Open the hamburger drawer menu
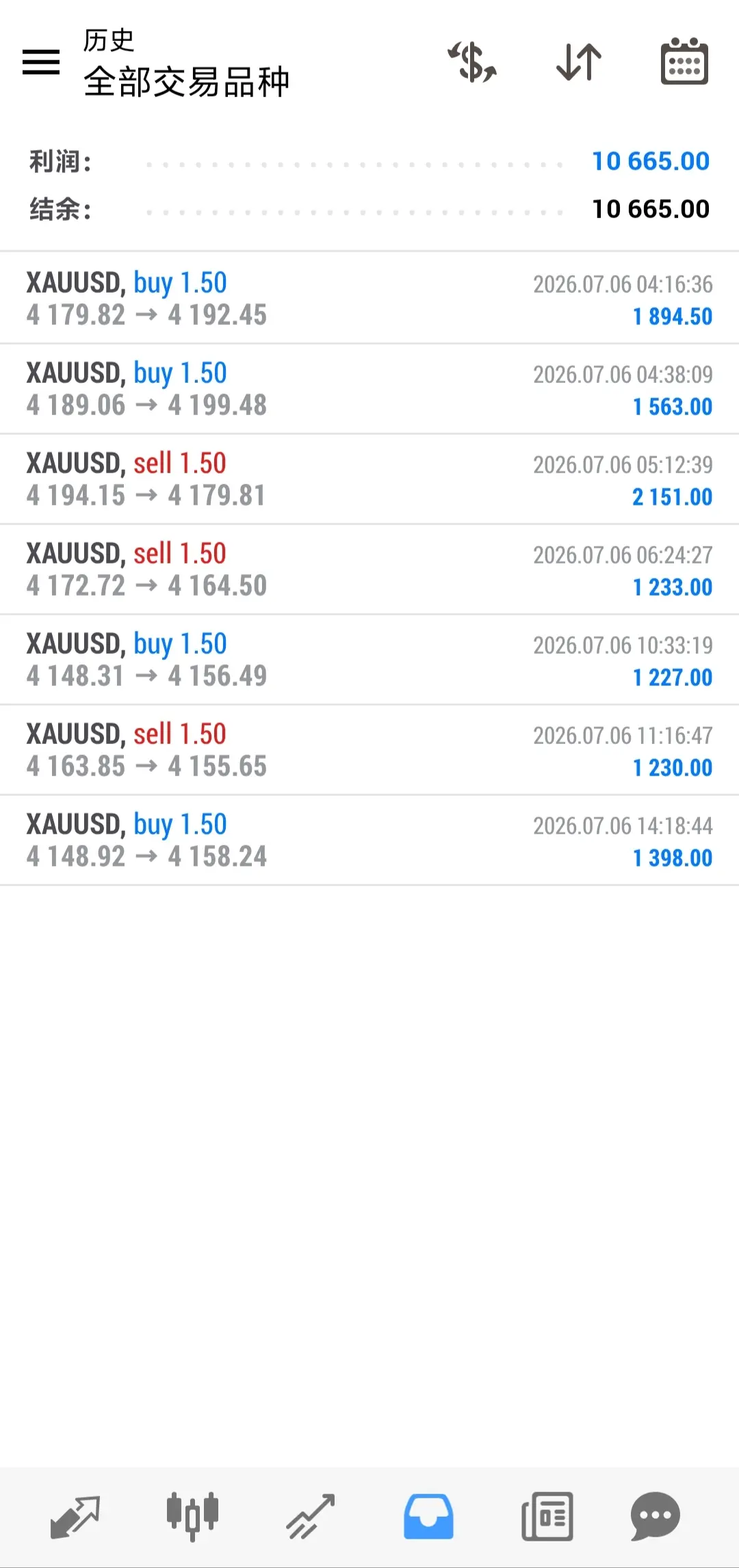The height and width of the screenshot is (1568, 739). (x=41, y=62)
